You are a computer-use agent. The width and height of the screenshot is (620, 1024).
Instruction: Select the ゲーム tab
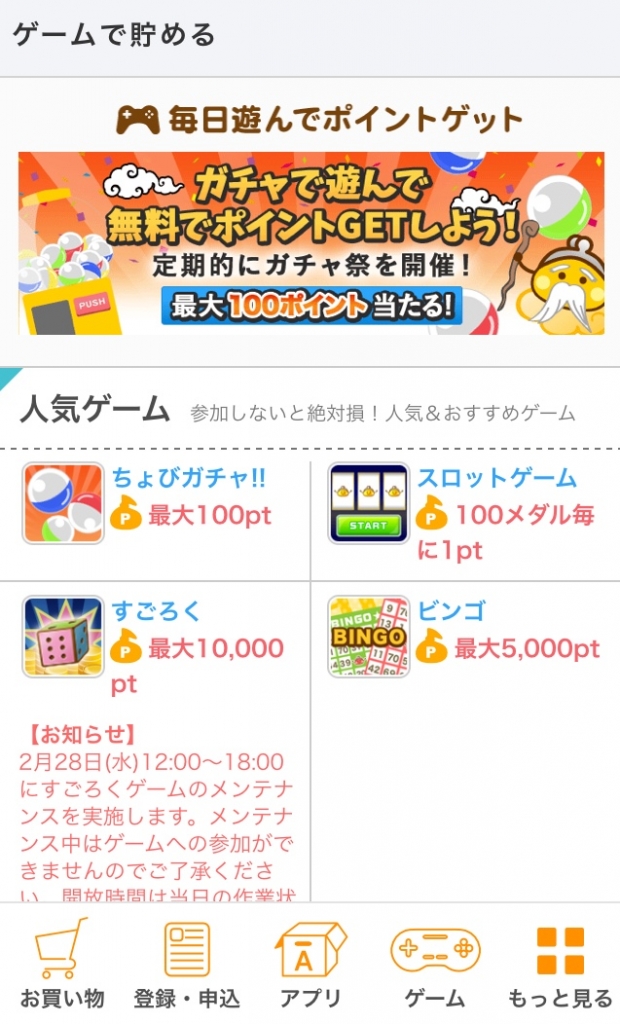[434, 965]
